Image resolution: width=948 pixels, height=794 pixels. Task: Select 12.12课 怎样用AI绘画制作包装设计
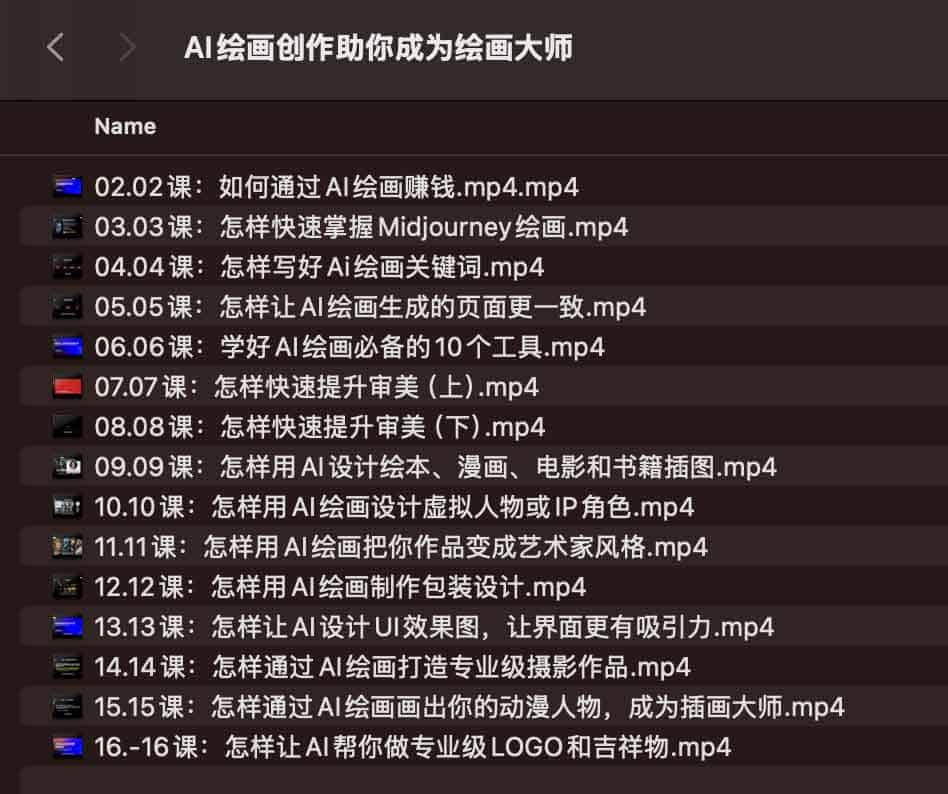340,587
